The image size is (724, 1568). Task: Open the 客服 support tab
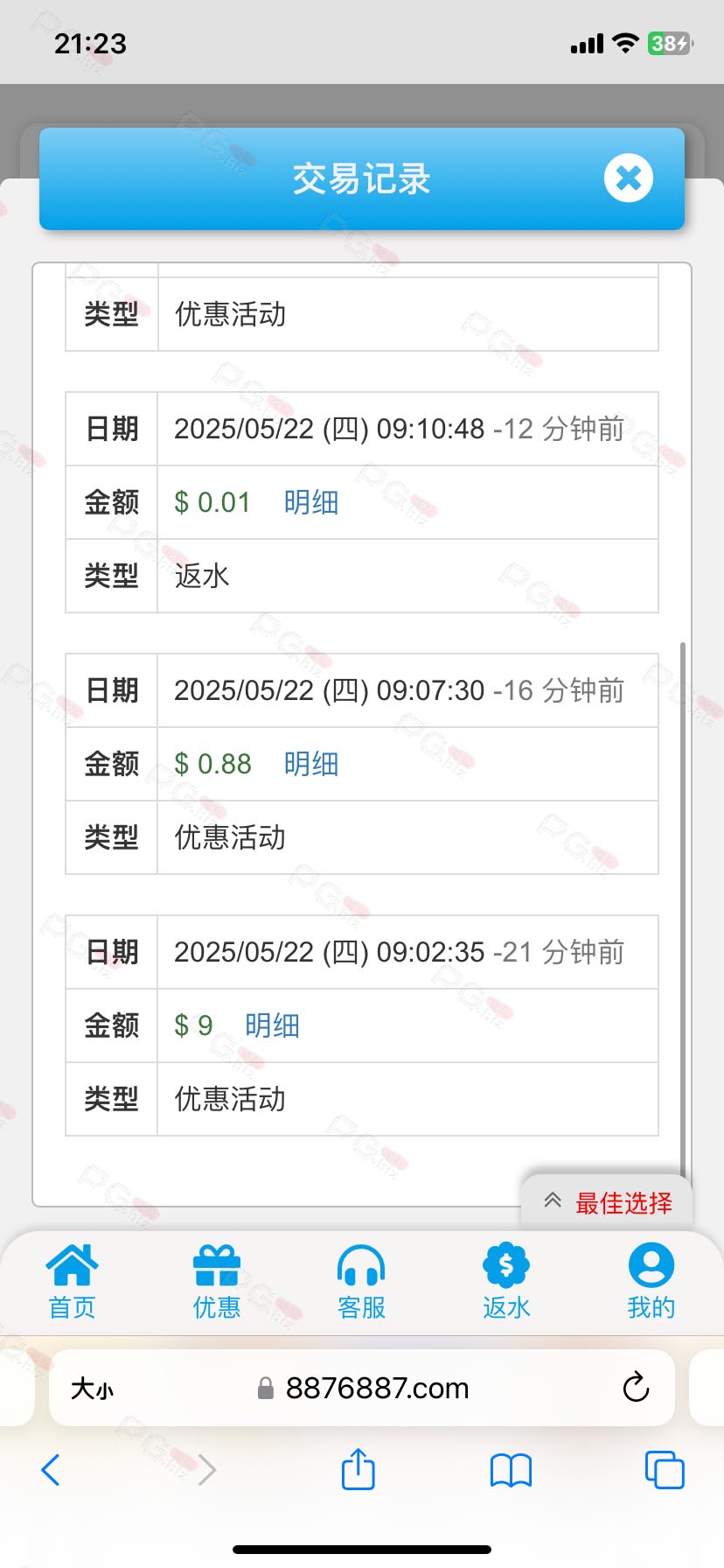tap(361, 1281)
